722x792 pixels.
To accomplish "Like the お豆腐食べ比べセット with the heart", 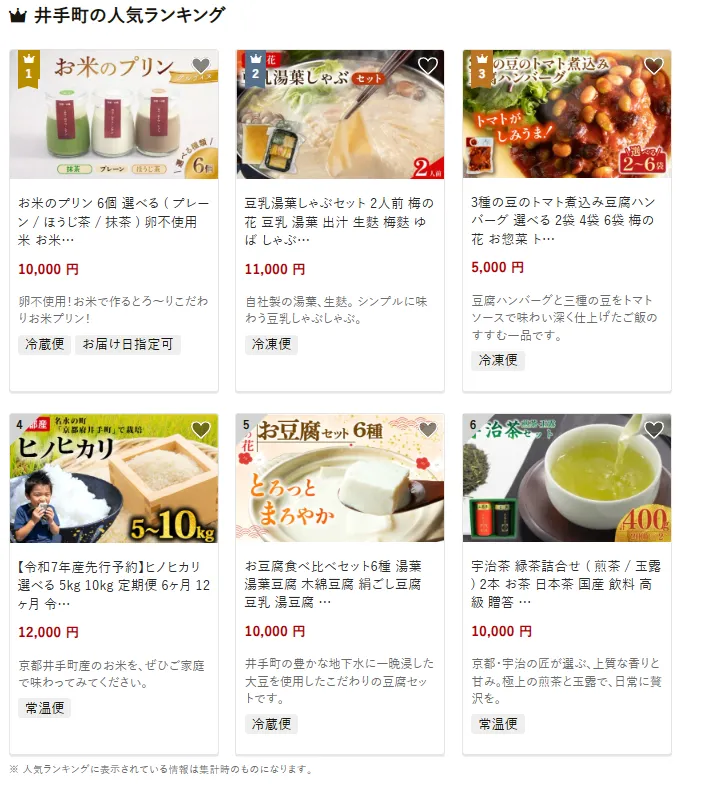I will pos(428,430).
